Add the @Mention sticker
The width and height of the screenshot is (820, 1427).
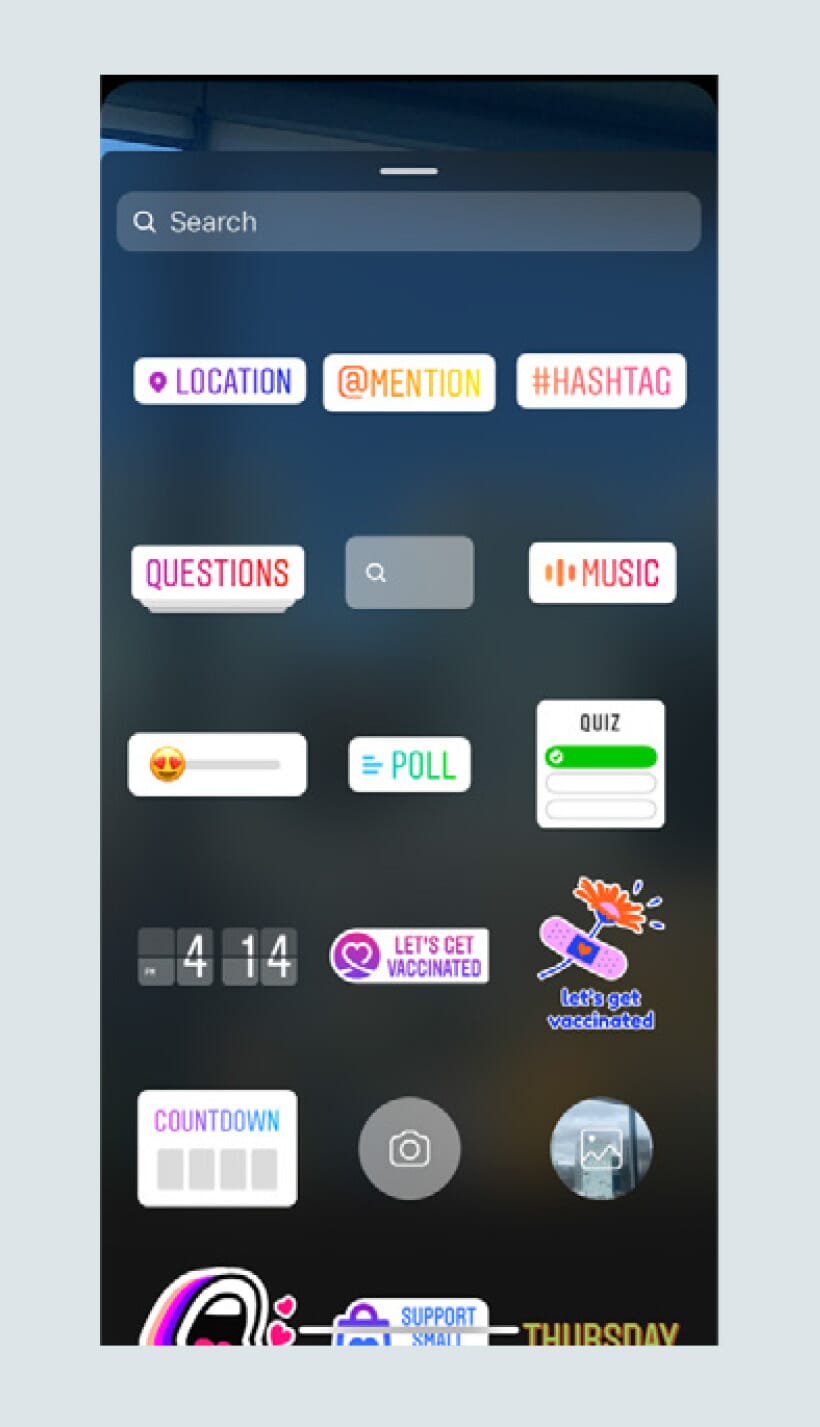click(409, 383)
